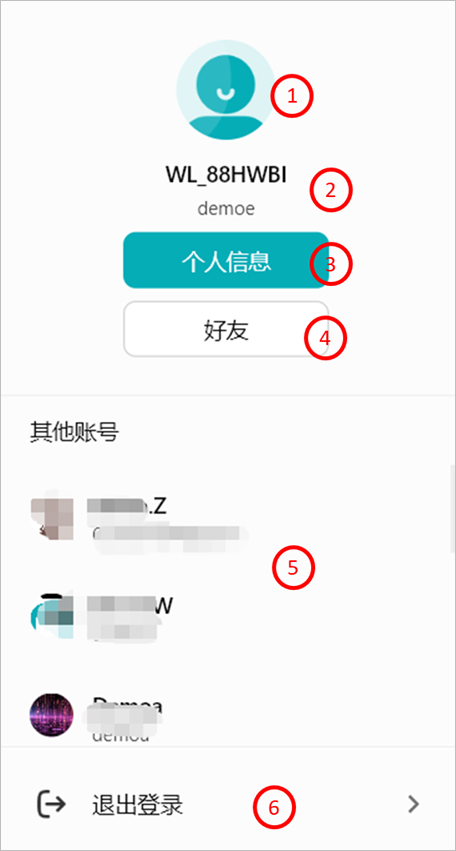Tap the profile avatar at the top
456x851 pixels.
click(x=226, y=91)
